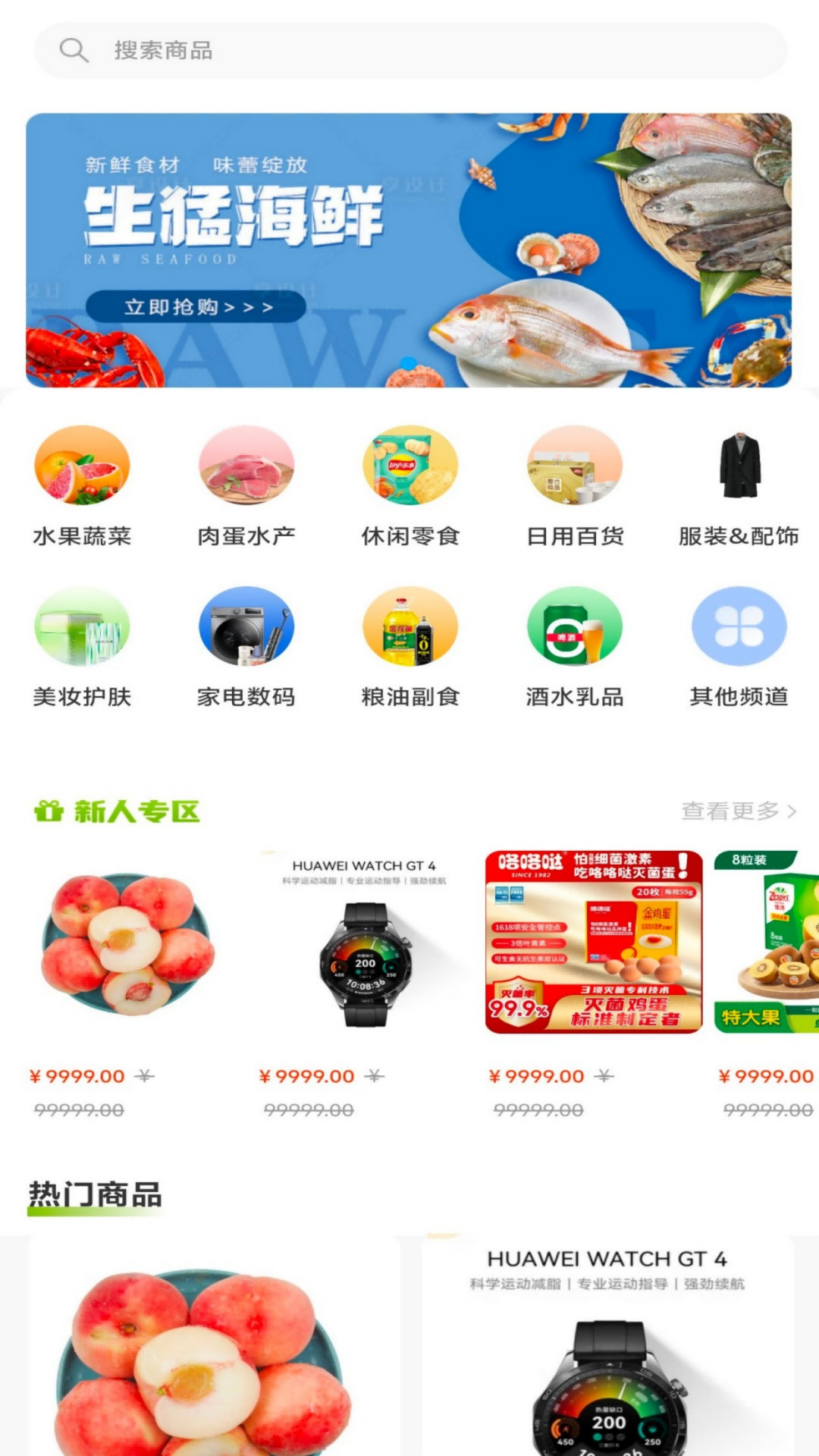This screenshot has height=1456, width=819.
Task: Open Huawei Watch GT 4 under 热门商品
Action: (607, 1350)
